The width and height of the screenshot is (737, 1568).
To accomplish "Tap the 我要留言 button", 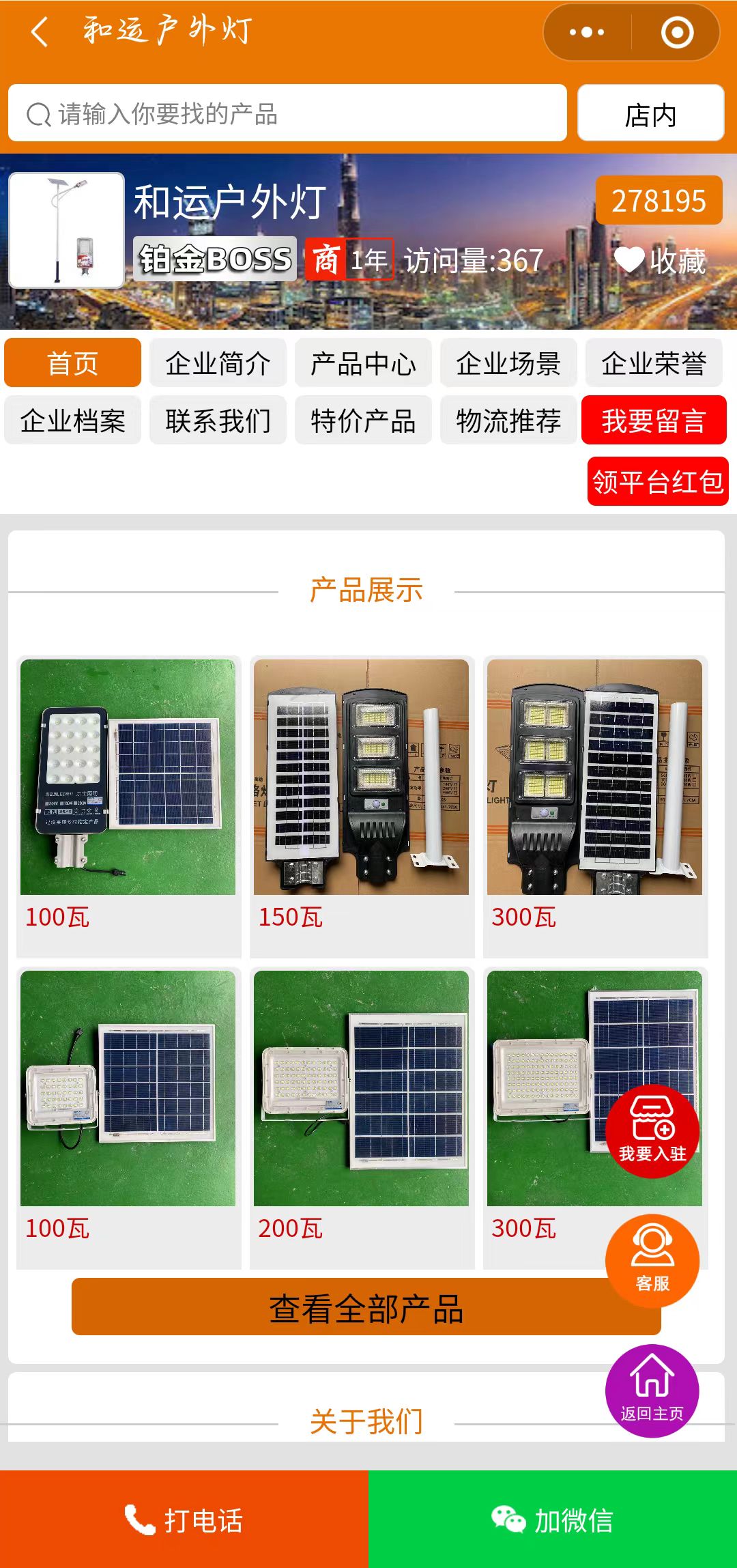I will [x=653, y=420].
